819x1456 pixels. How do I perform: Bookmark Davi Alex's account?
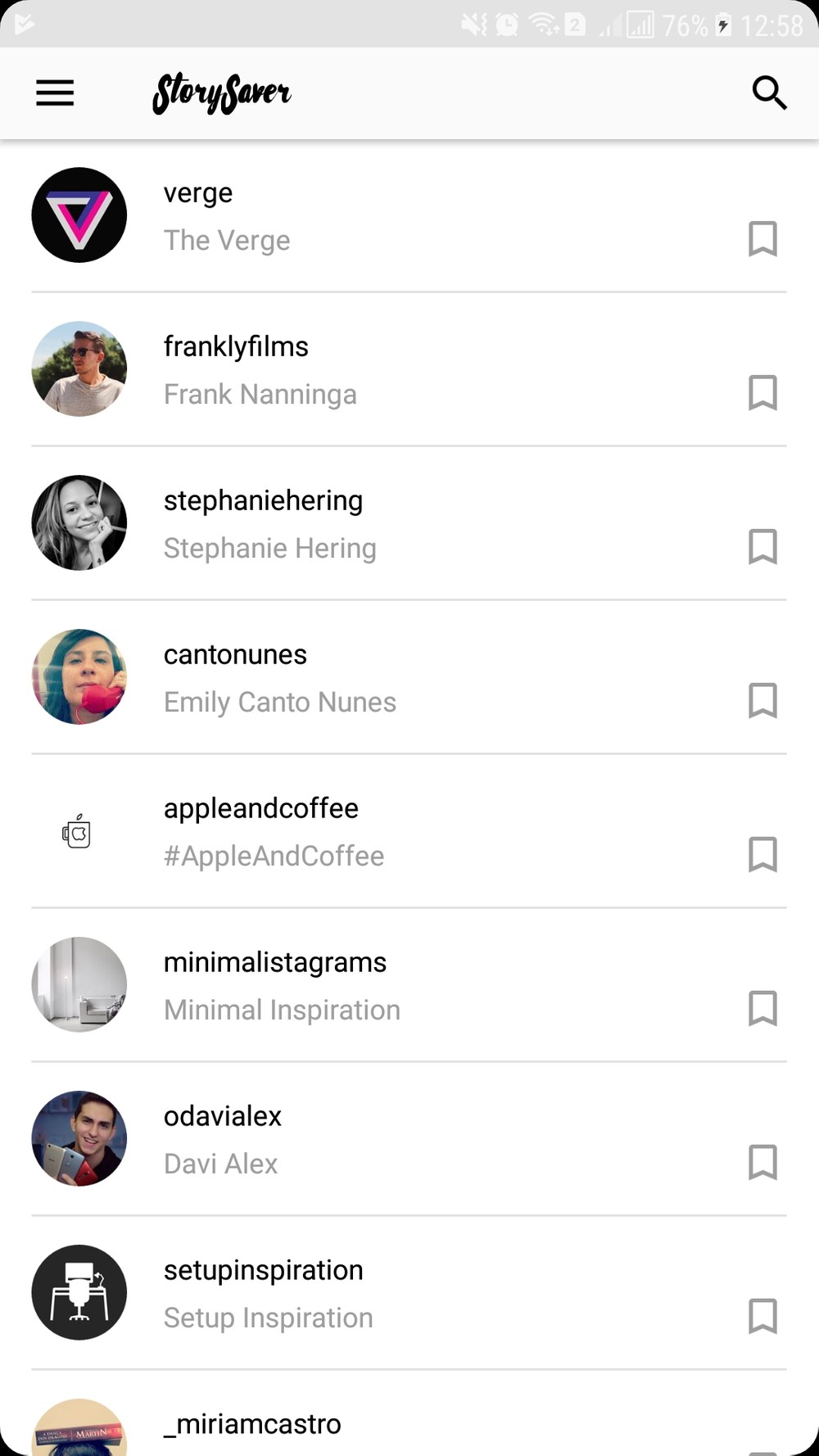pyautogui.click(x=762, y=1163)
